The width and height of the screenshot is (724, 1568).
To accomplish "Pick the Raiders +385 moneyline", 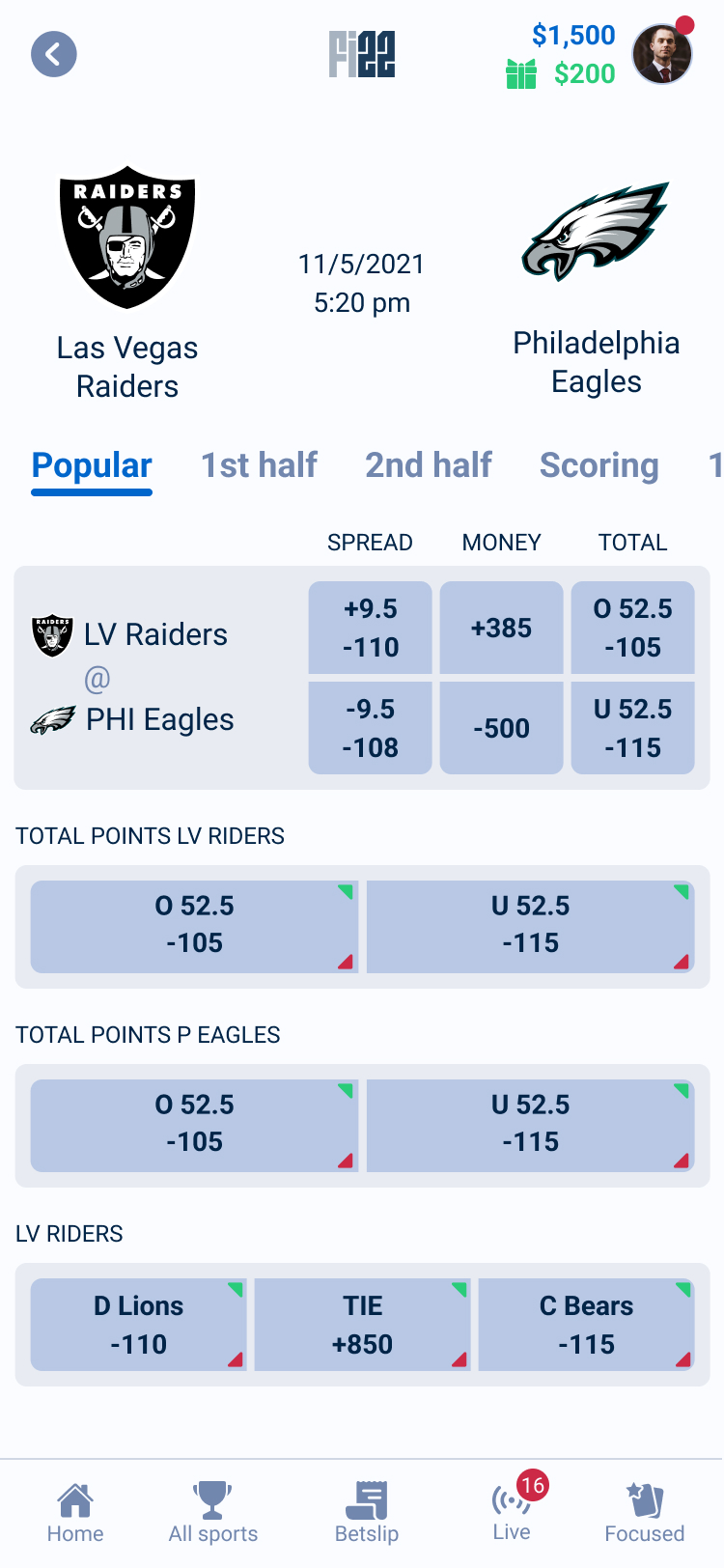I will point(501,628).
